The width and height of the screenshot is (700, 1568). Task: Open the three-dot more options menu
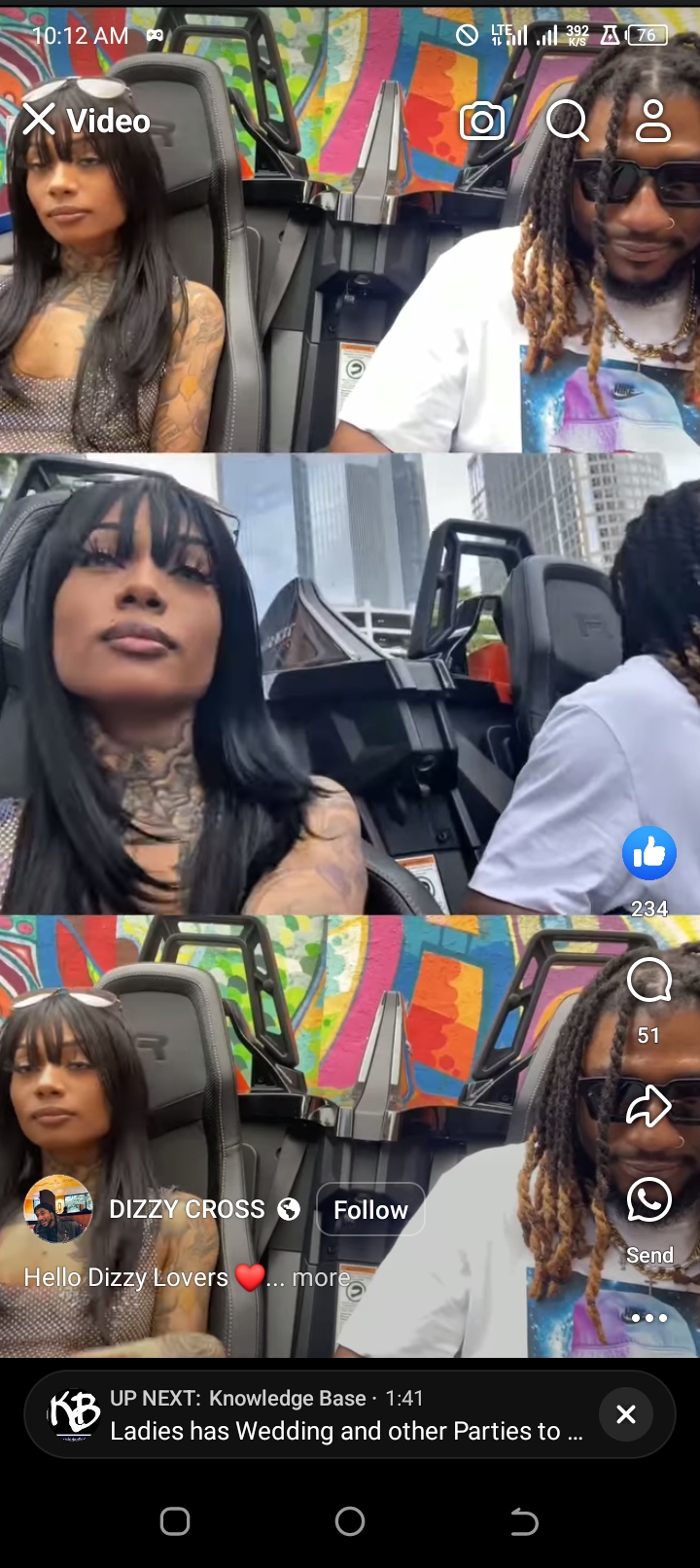point(648,1318)
